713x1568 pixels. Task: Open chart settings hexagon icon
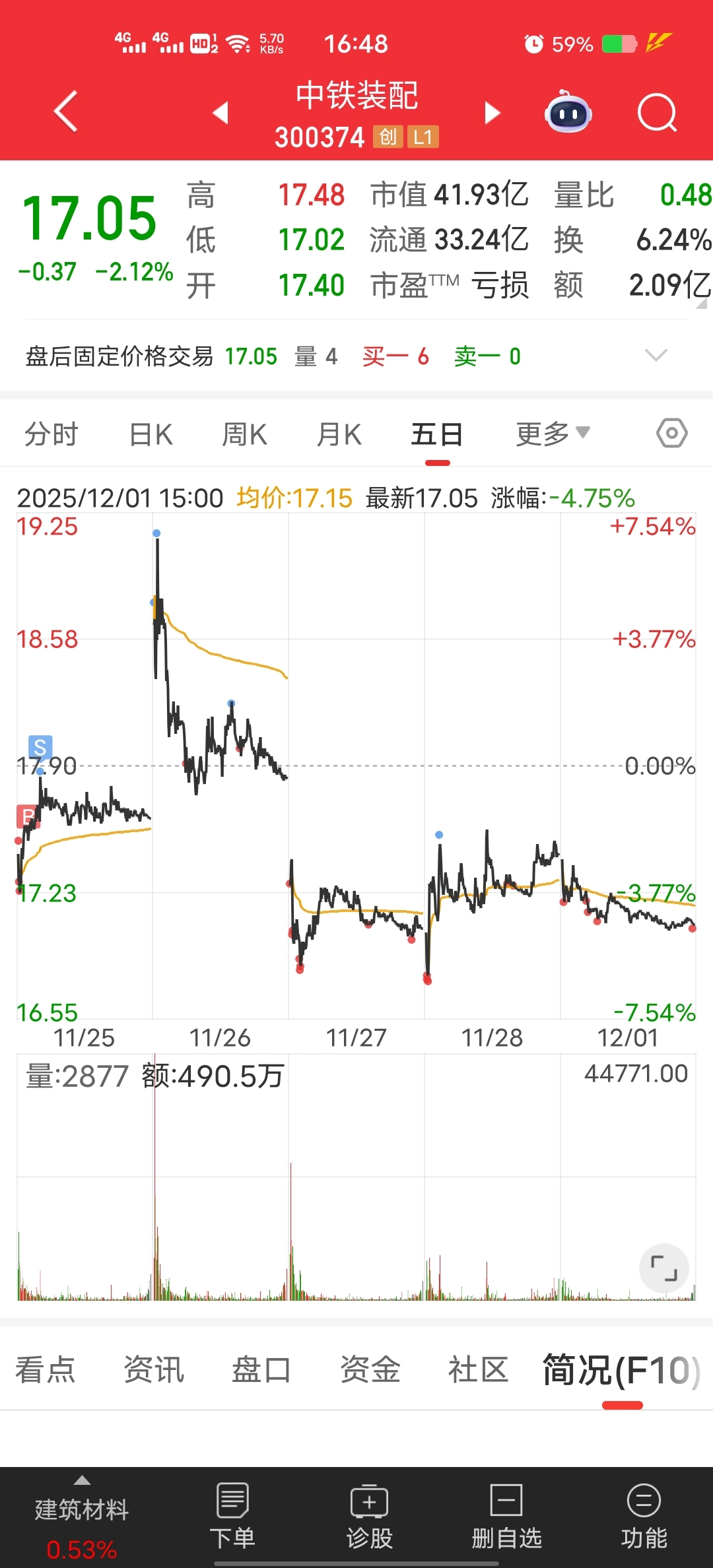pyautogui.click(x=672, y=434)
